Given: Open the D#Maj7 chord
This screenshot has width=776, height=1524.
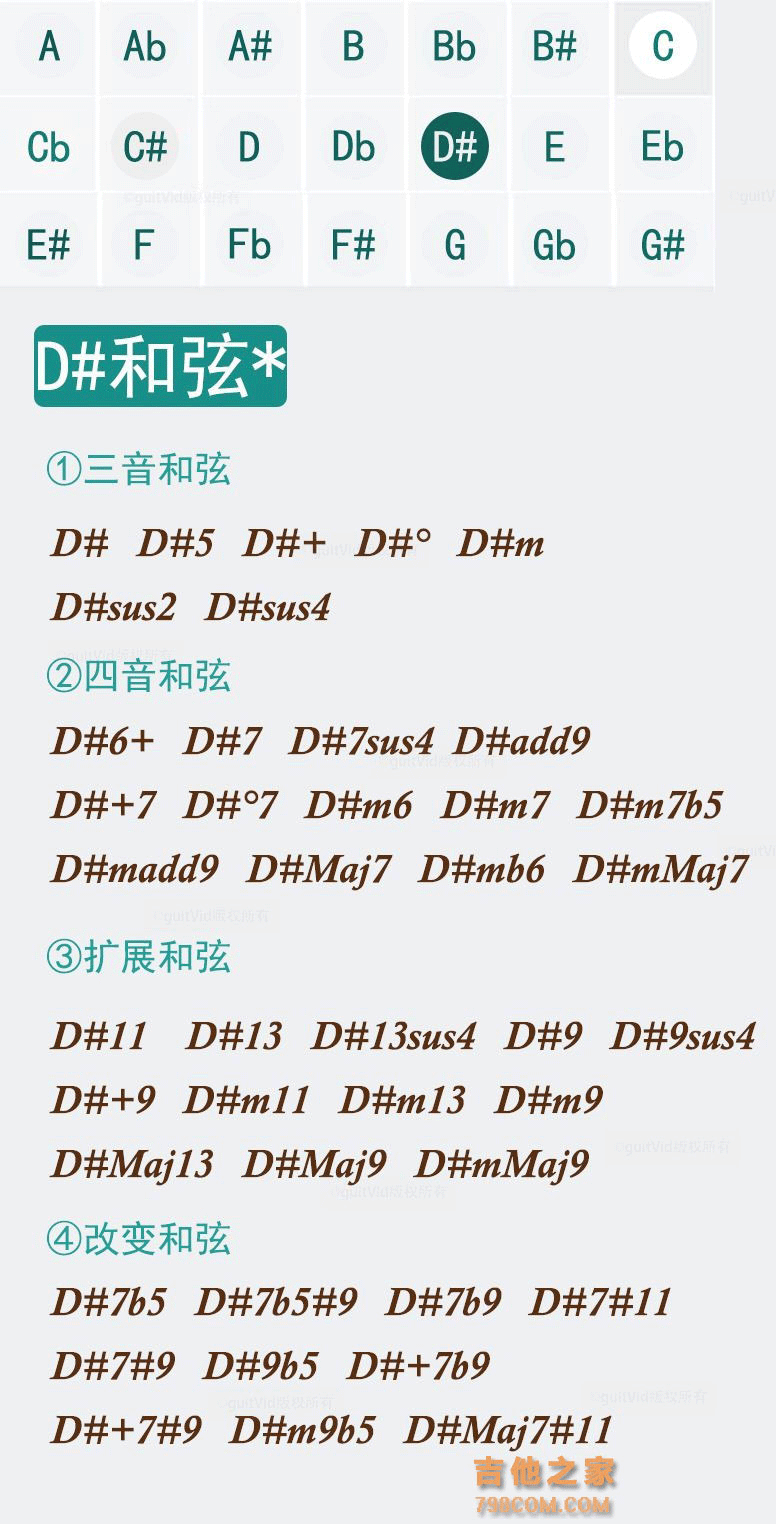Looking at the screenshot, I should click(319, 869).
